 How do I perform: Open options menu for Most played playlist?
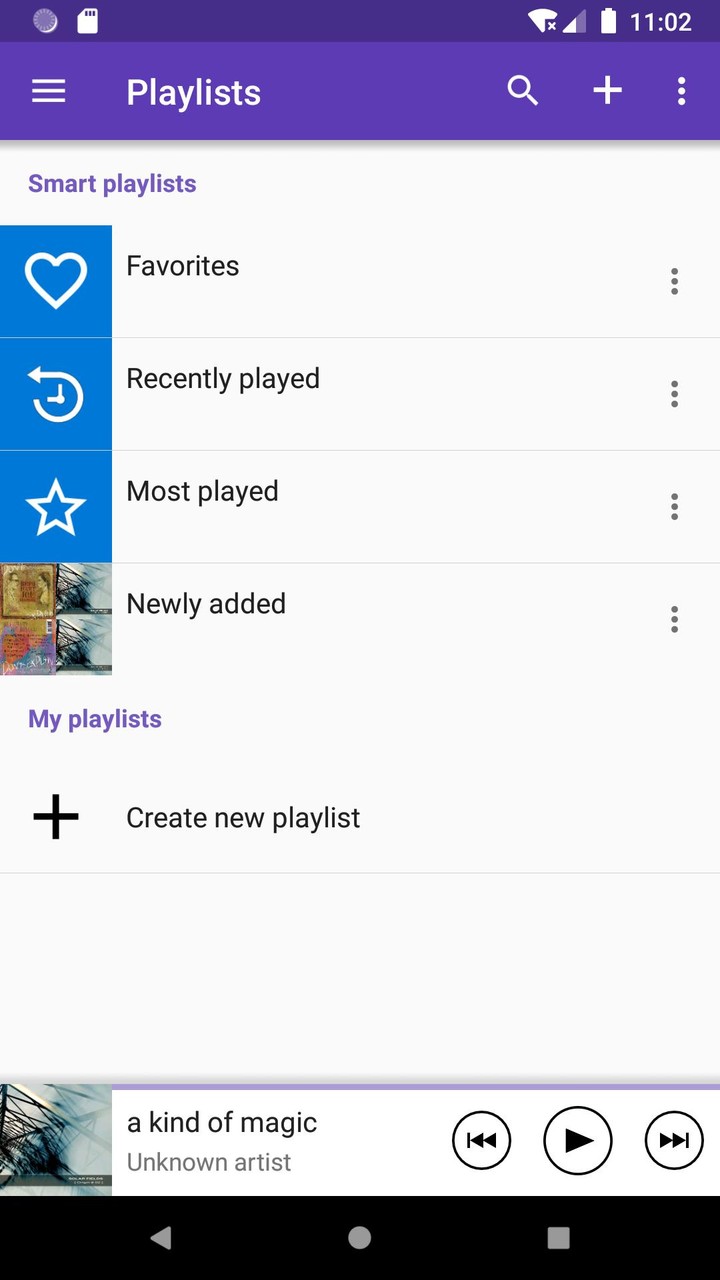click(674, 506)
